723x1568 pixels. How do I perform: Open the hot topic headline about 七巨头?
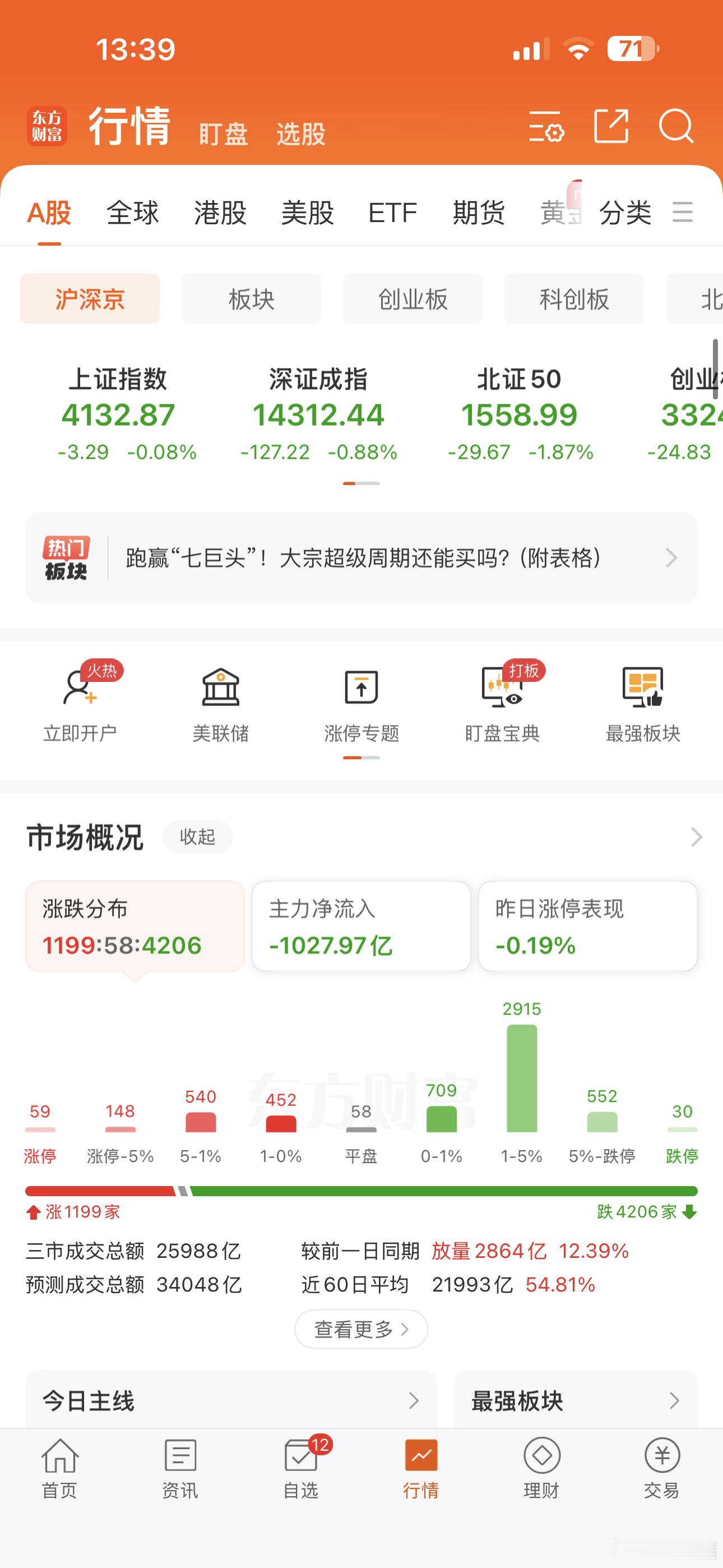click(361, 557)
